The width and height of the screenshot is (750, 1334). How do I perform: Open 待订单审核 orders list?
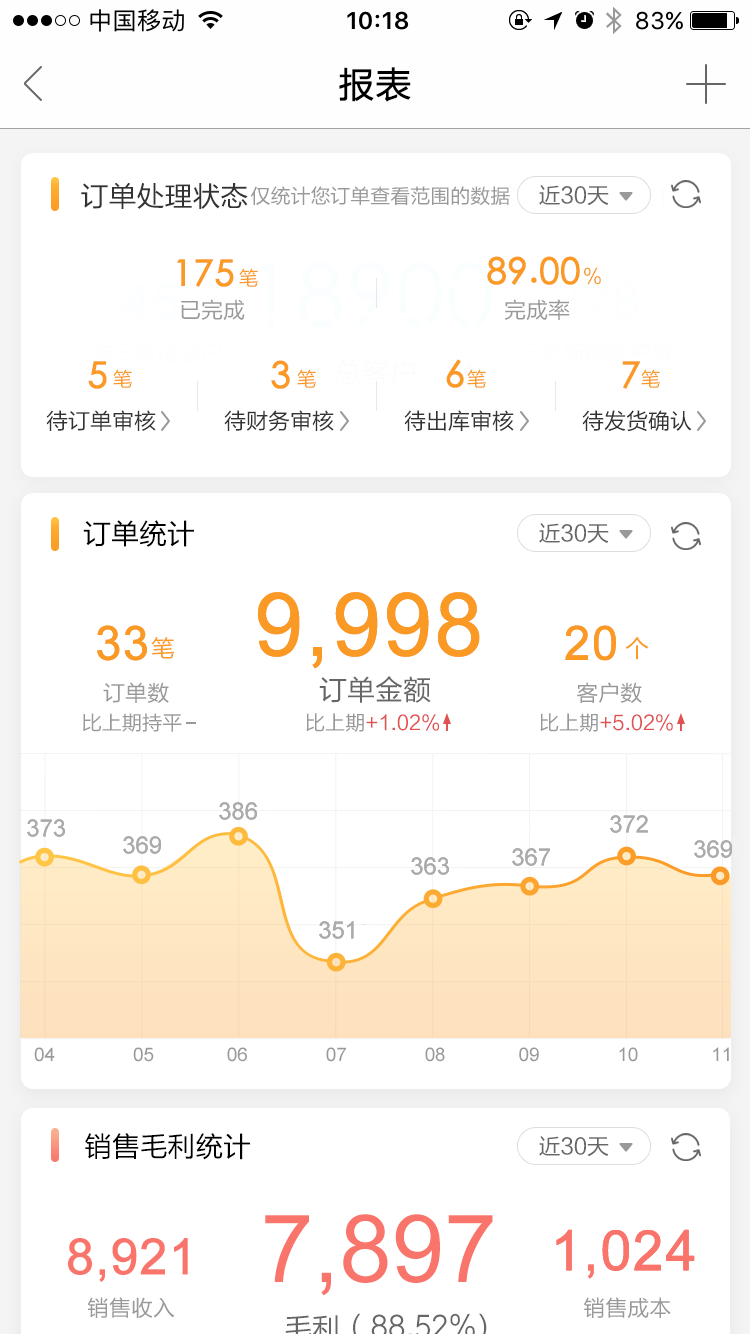pos(109,421)
